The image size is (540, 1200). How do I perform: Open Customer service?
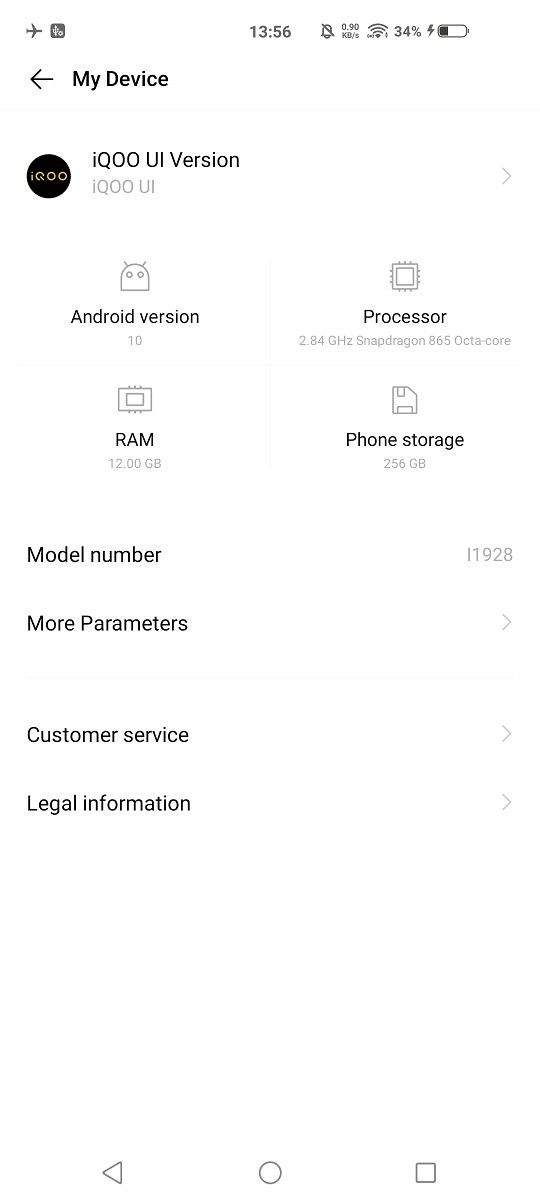tap(270, 734)
